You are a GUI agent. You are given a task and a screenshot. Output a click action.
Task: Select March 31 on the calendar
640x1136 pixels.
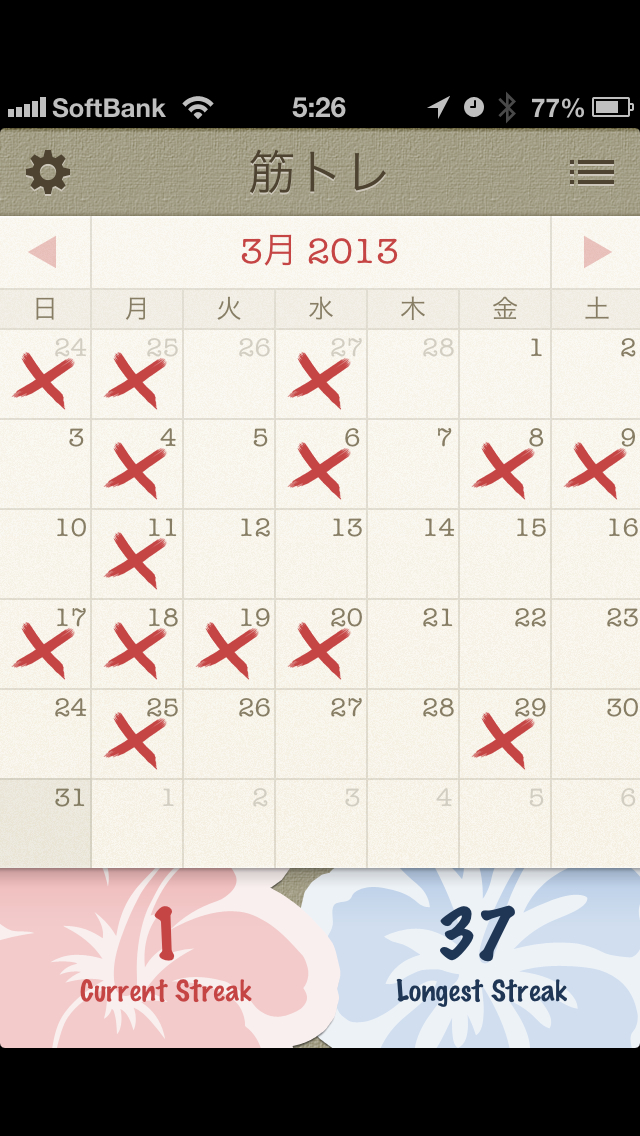45,824
